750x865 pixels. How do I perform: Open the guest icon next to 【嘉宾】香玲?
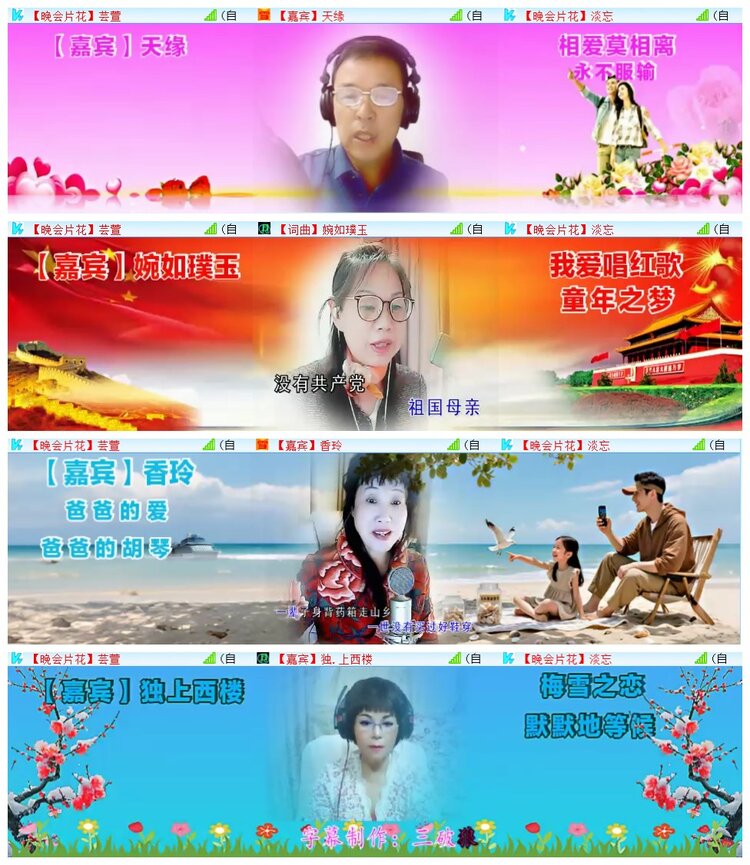(x=263, y=444)
